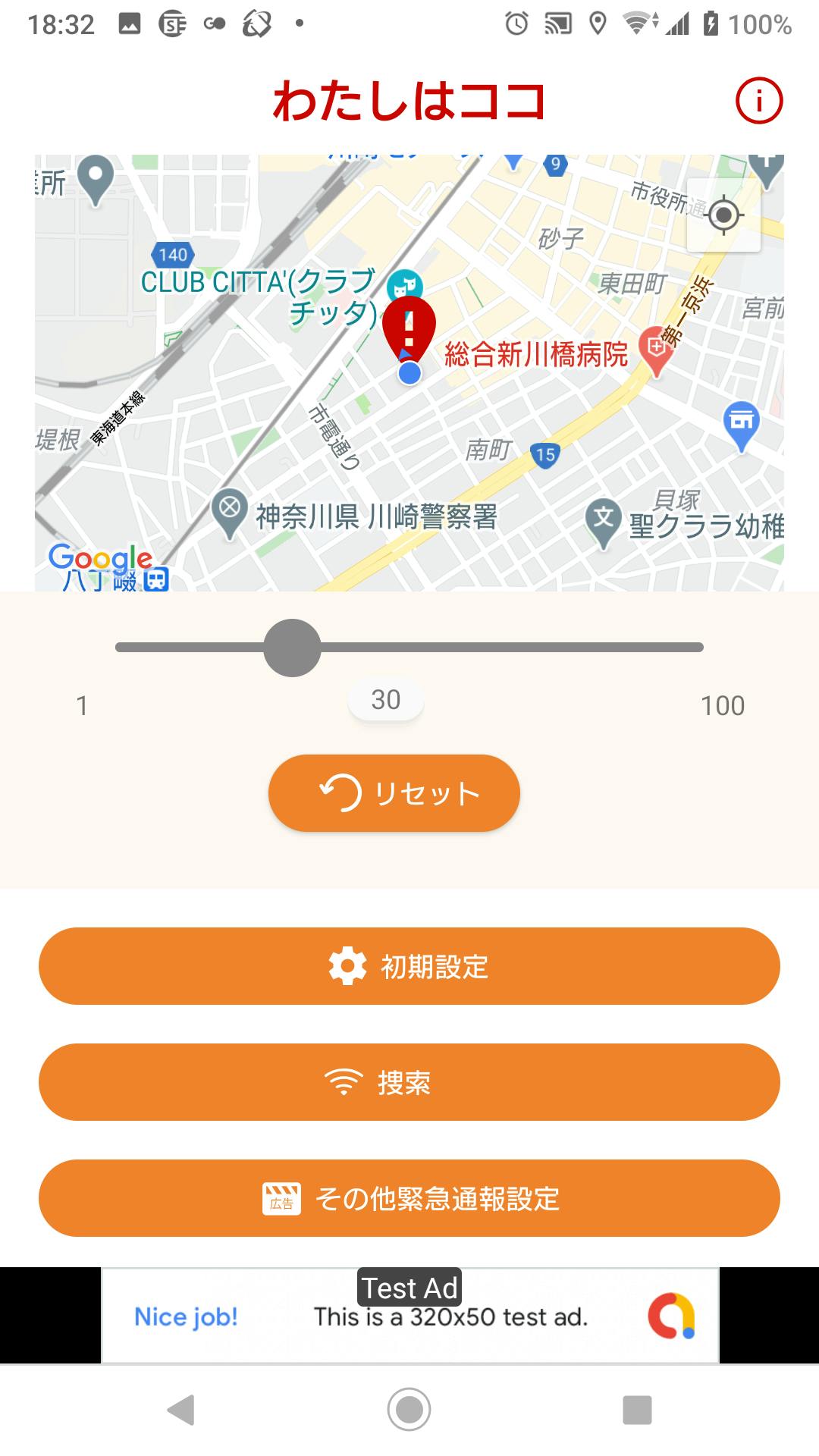This screenshot has height=1456, width=819.
Task: Tap the 総合新川橋病院 hospital pin on the map
Action: pos(655,350)
